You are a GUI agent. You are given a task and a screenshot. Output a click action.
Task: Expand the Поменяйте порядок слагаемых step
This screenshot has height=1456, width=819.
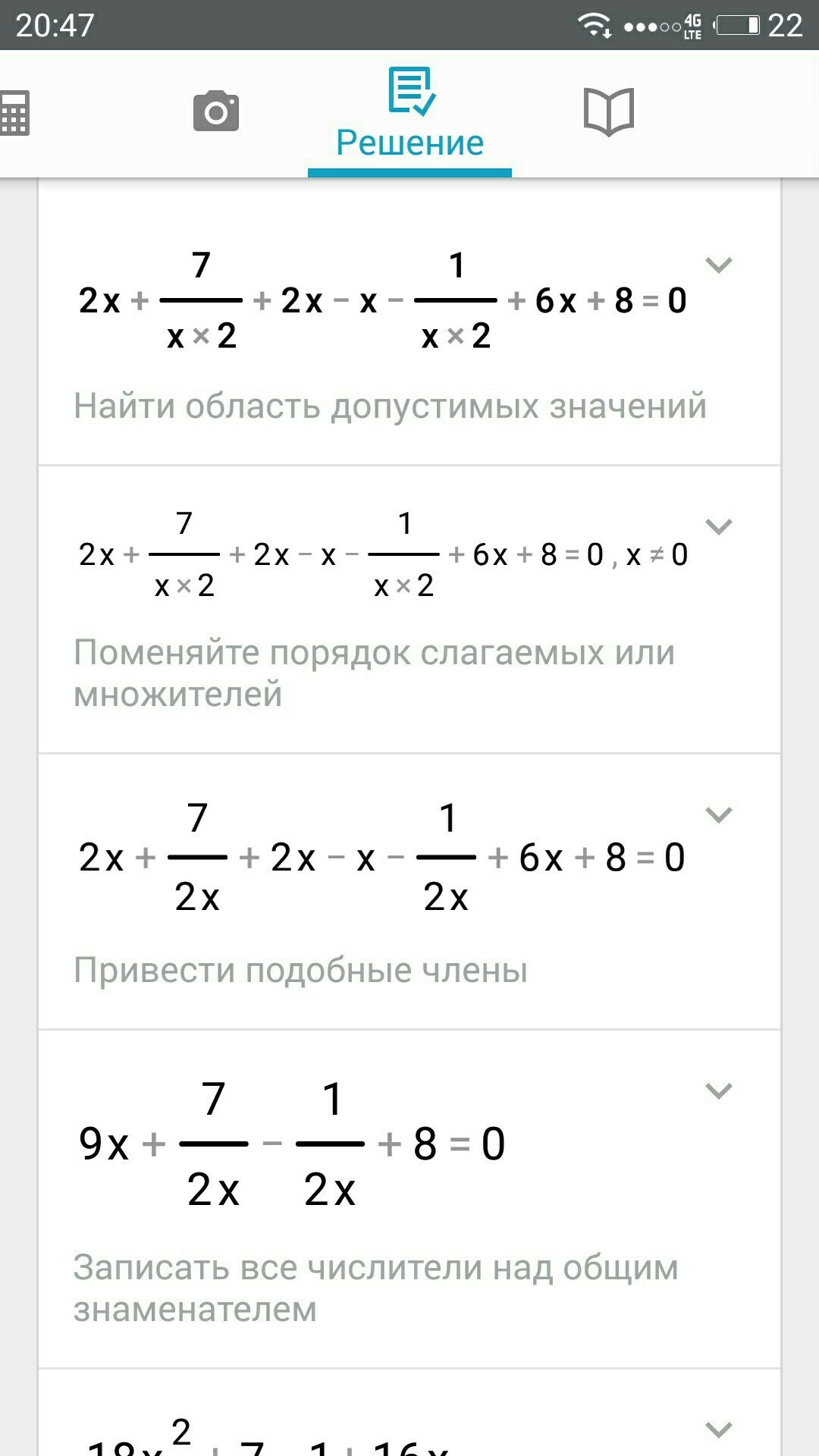718,526
